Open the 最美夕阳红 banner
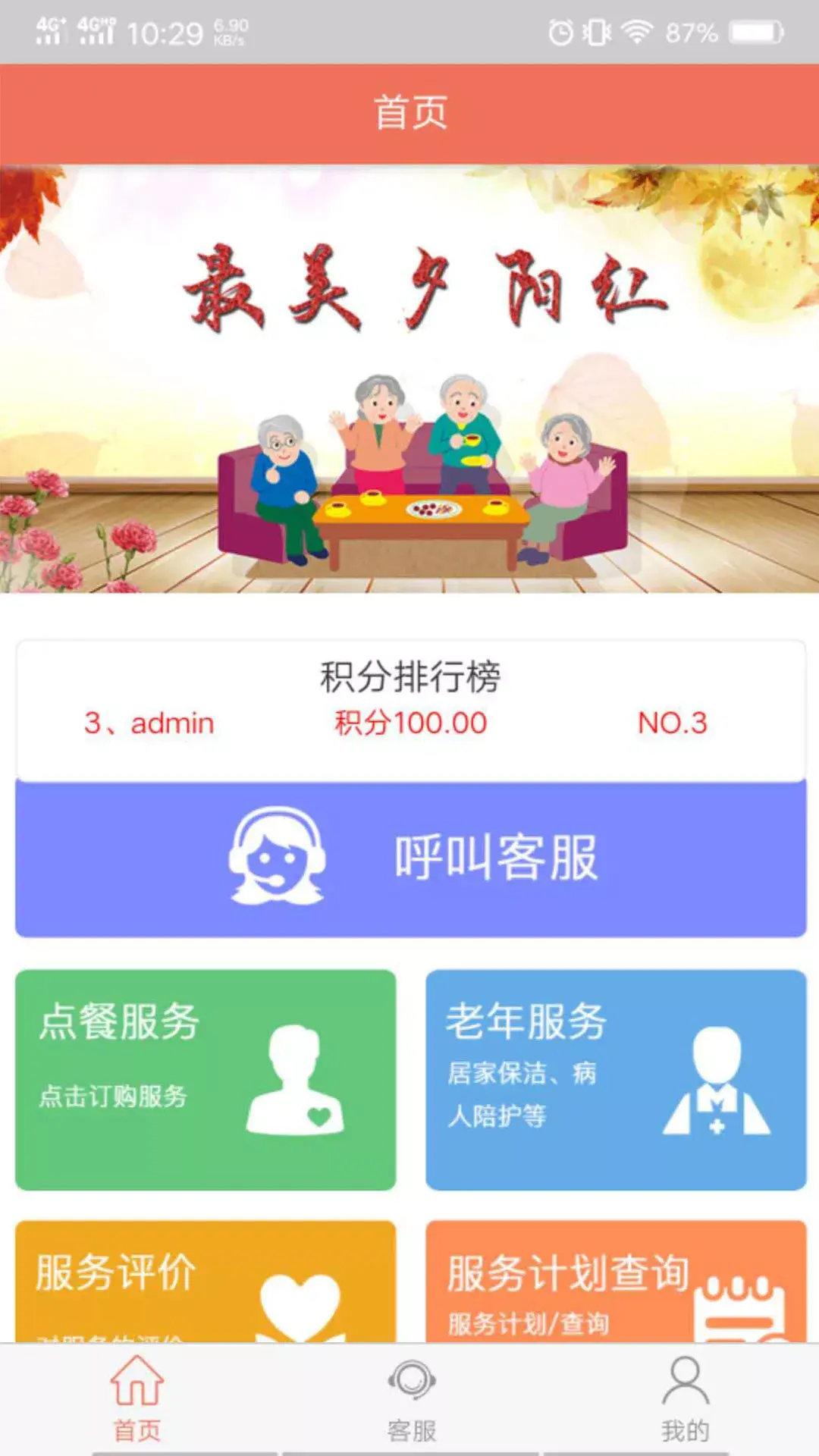Image resolution: width=819 pixels, height=1456 pixels. pos(409,379)
